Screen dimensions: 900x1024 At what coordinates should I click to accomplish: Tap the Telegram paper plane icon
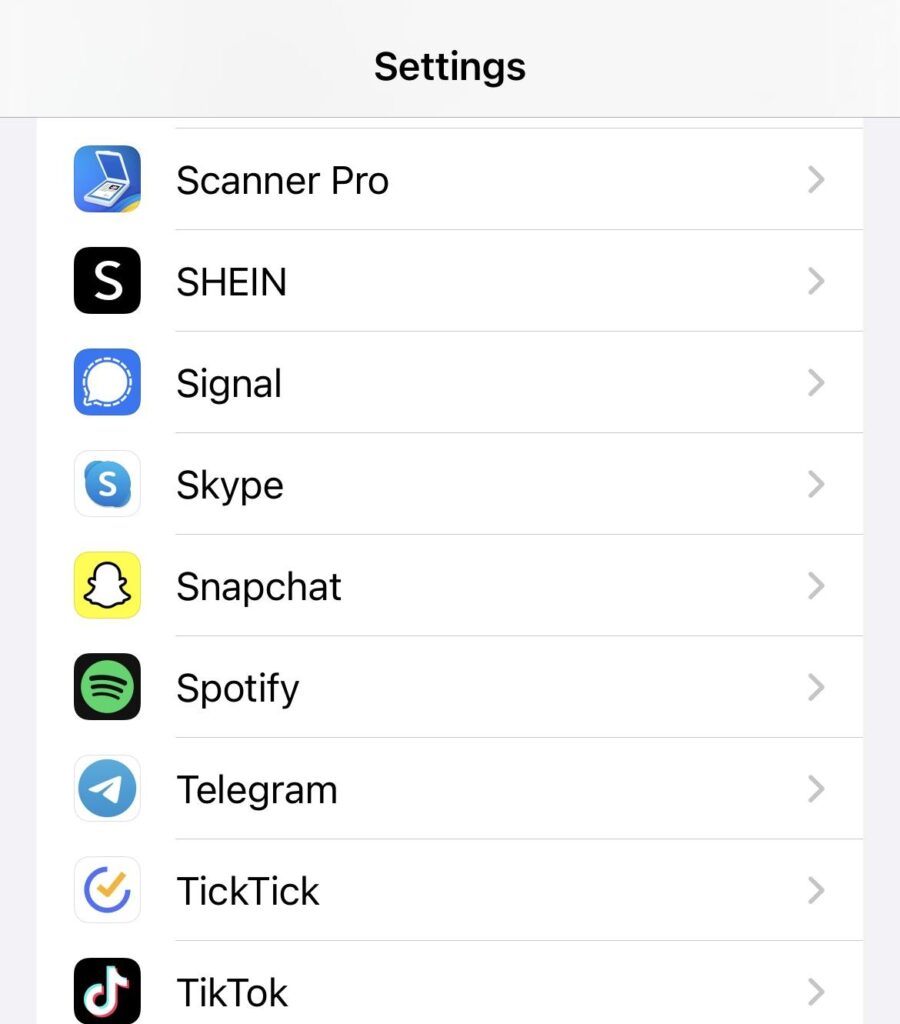pyautogui.click(x=107, y=789)
